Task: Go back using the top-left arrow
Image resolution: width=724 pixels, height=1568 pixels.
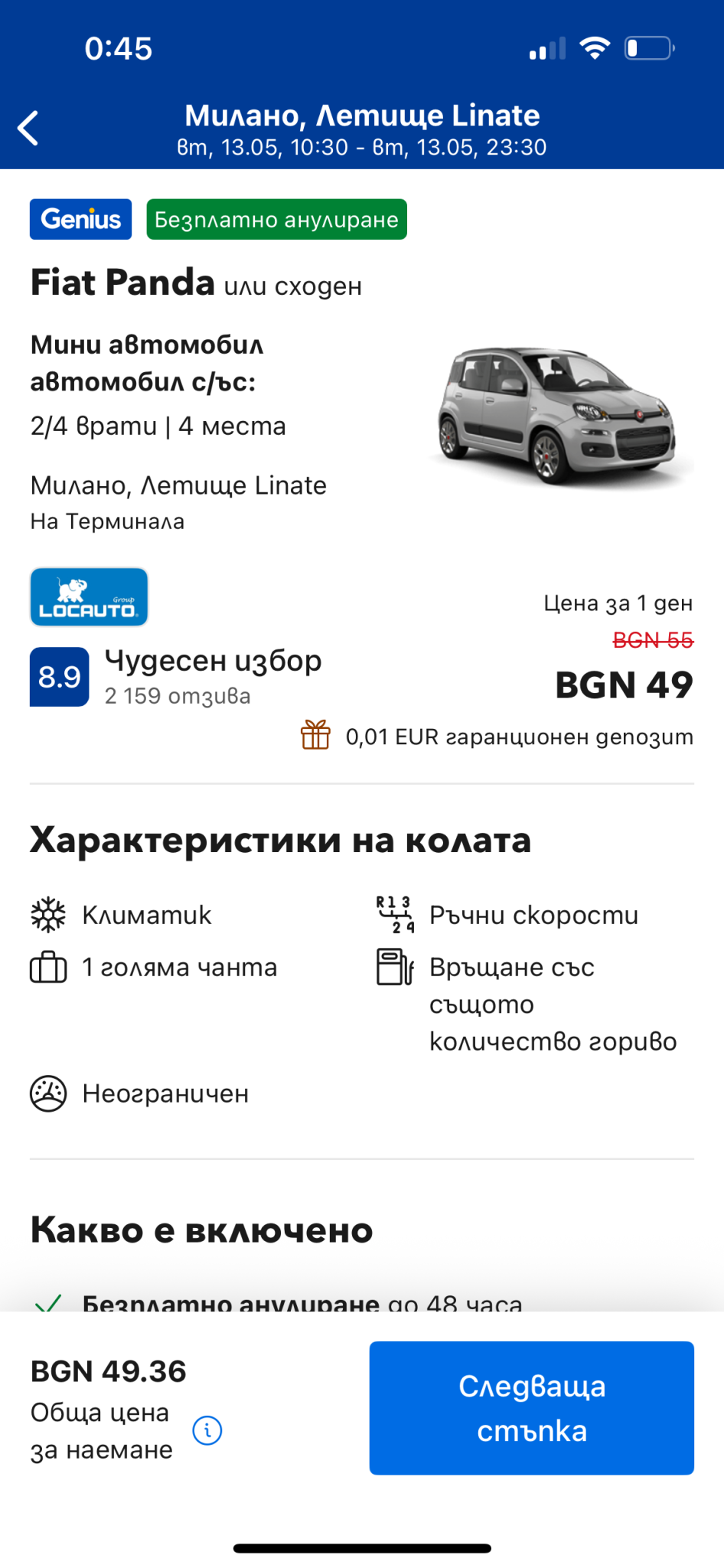Action: click(x=29, y=129)
